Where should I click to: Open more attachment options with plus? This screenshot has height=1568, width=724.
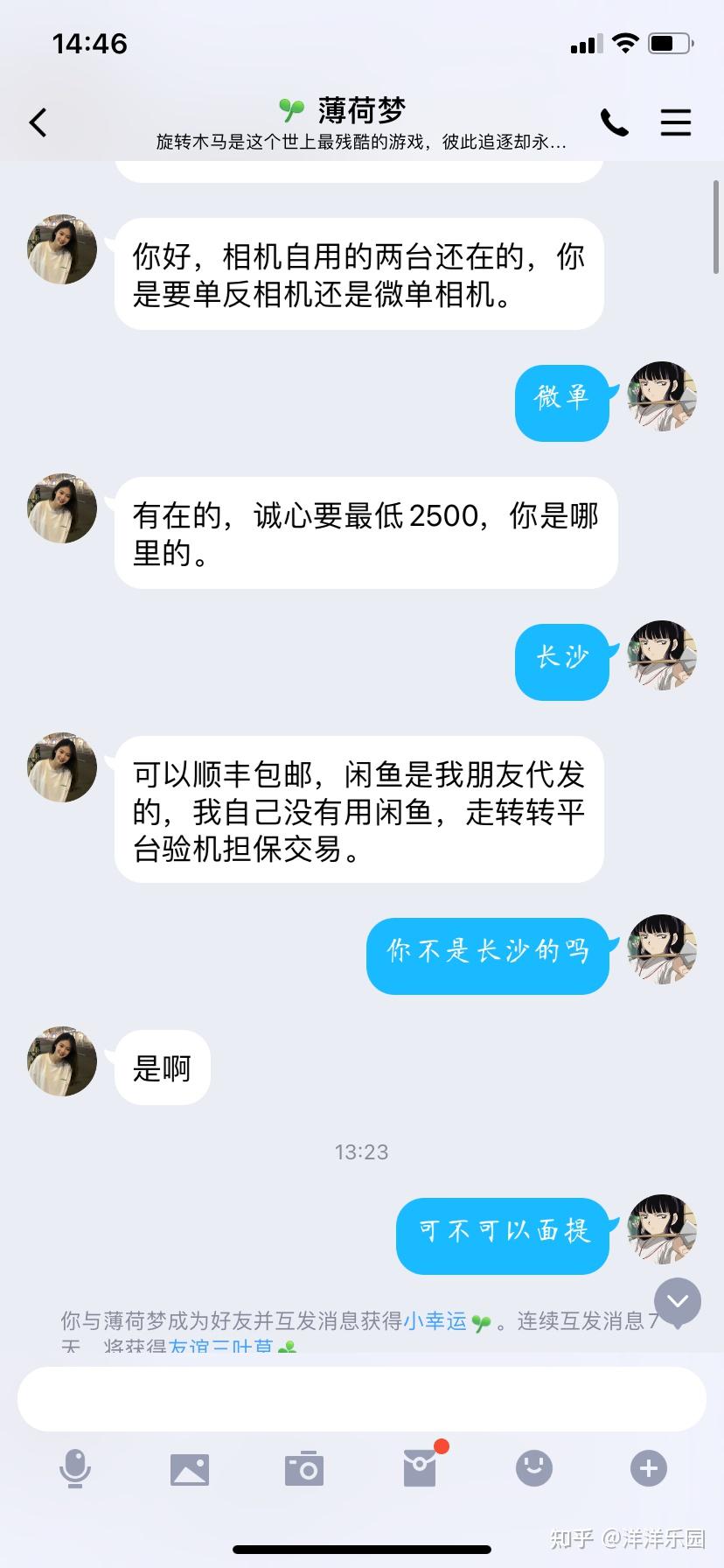[x=648, y=1468]
